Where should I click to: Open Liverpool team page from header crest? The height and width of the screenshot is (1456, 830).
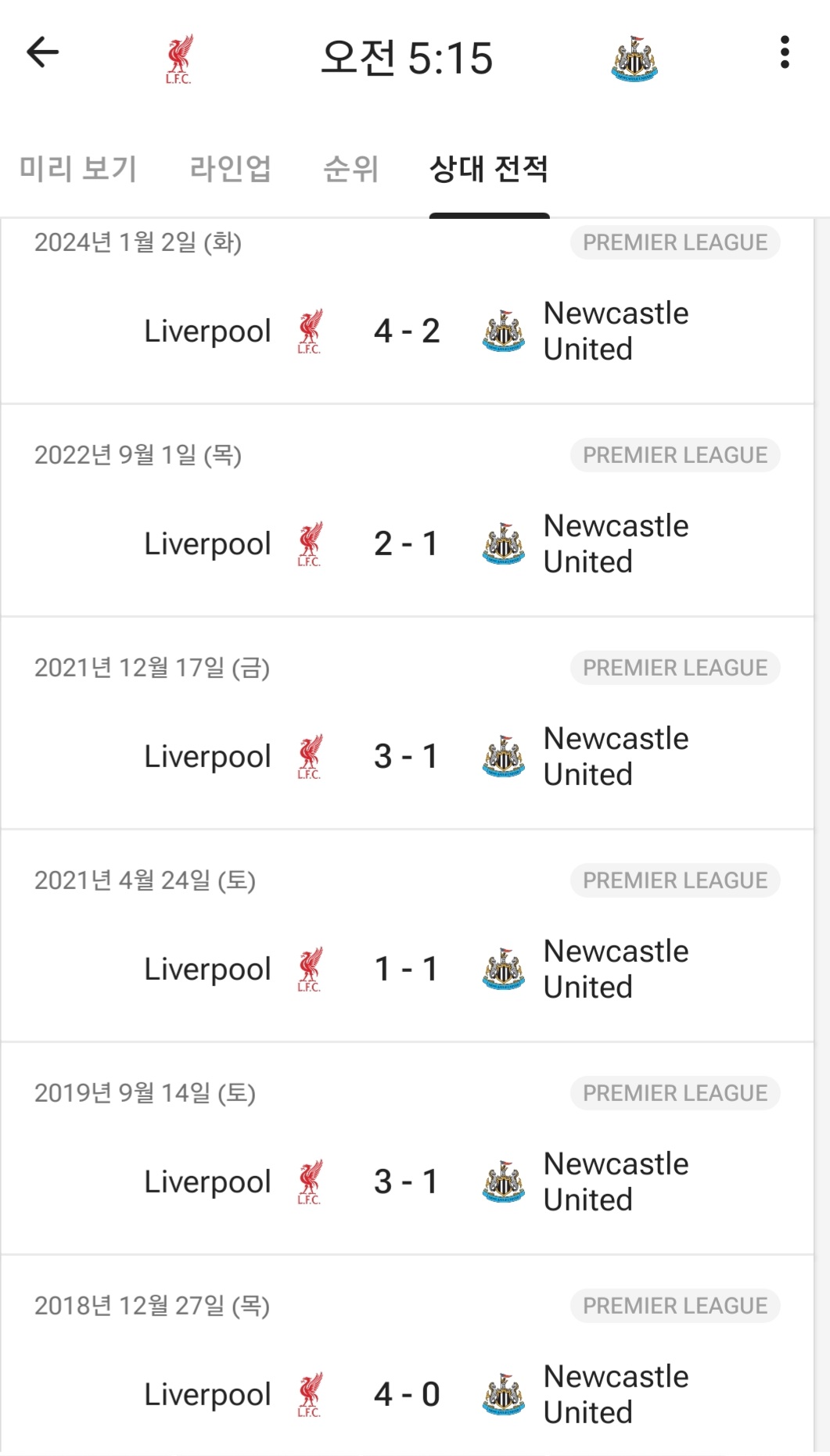[x=179, y=59]
